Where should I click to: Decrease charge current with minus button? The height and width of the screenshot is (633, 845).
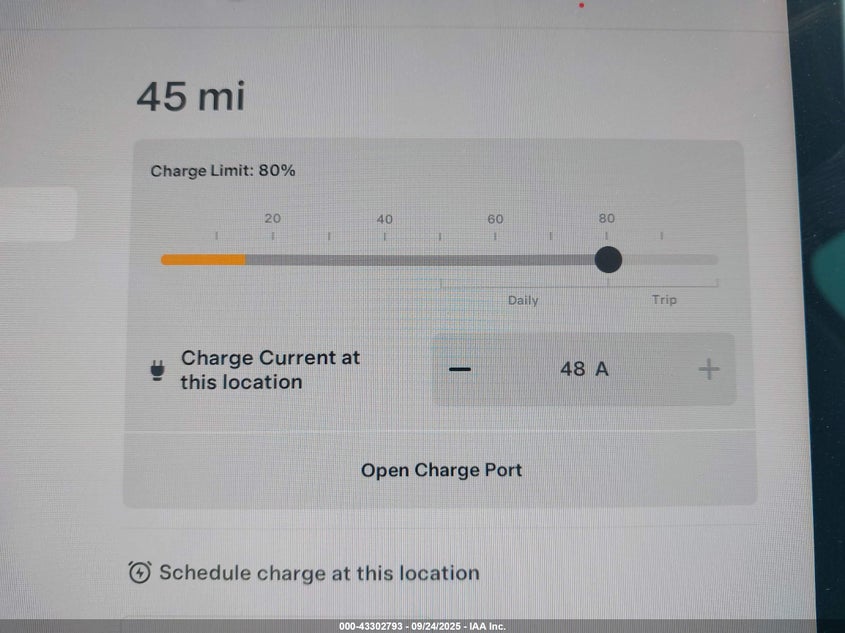[460, 369]
